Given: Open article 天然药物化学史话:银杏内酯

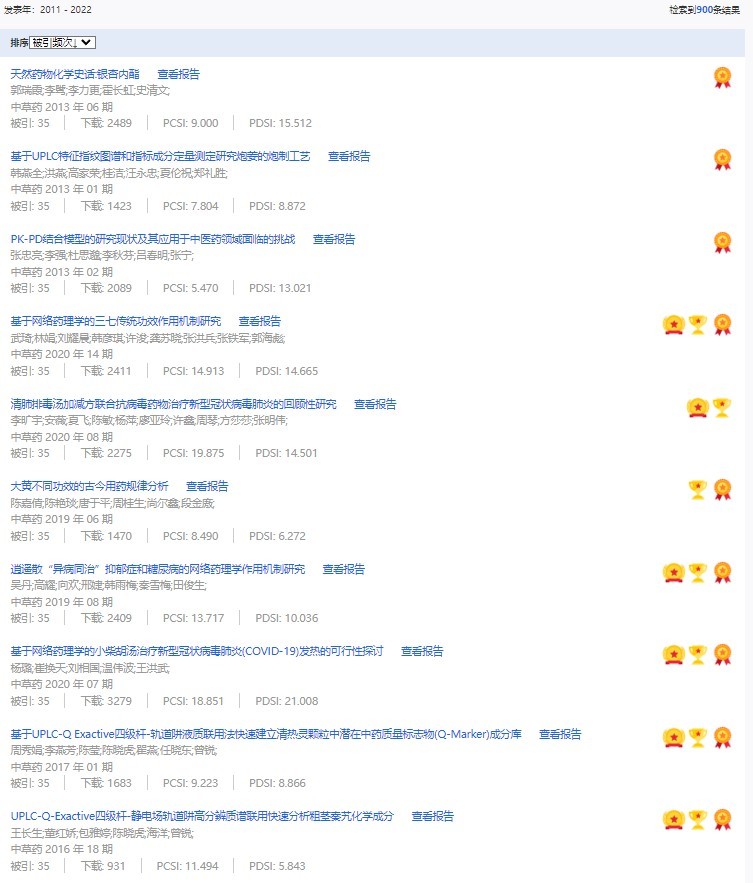Looking at the screenshot, I should click(x=75, y=74).
